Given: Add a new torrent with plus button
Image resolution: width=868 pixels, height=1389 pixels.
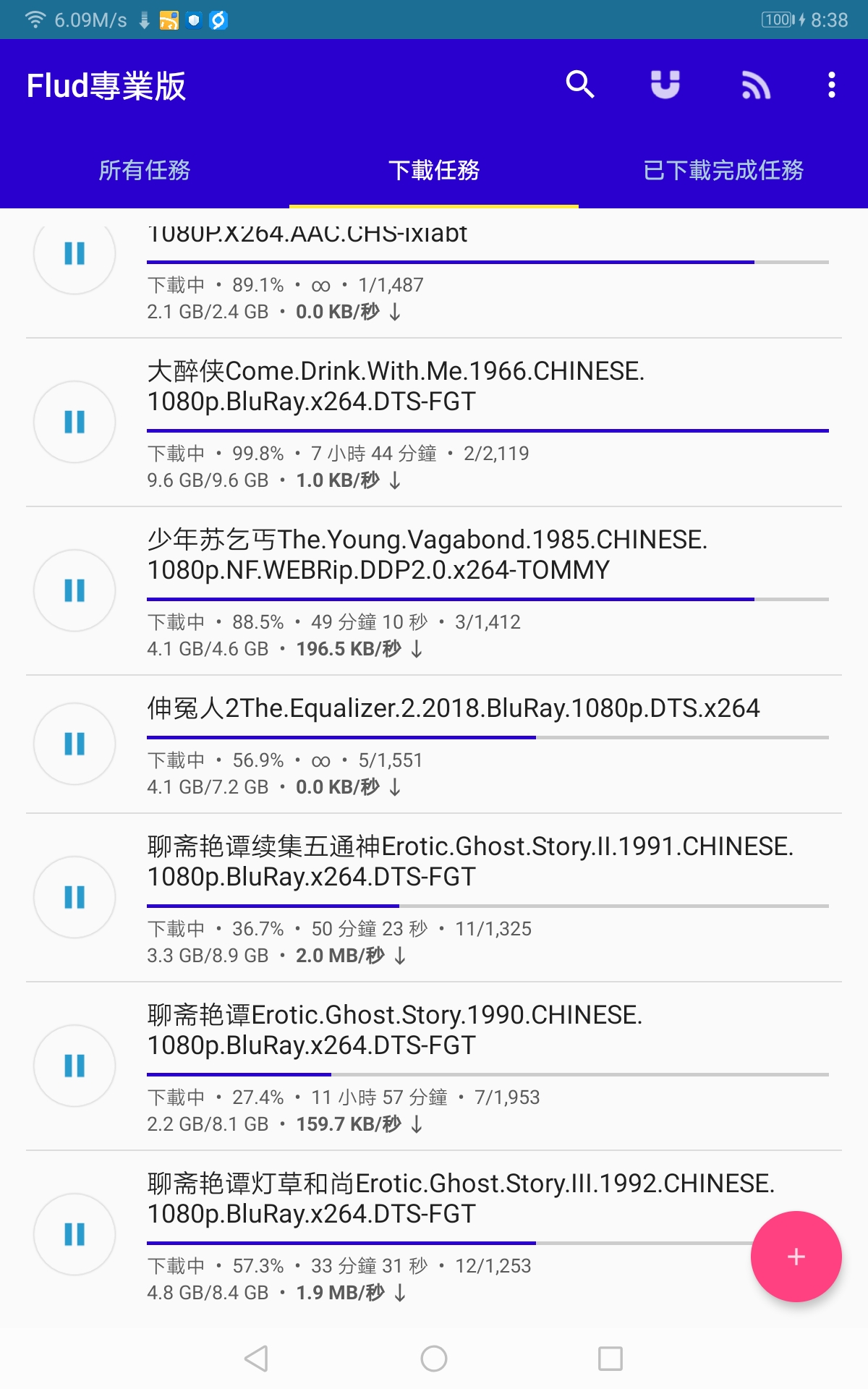Looking at the screenshot, I should click(796, 1257).
